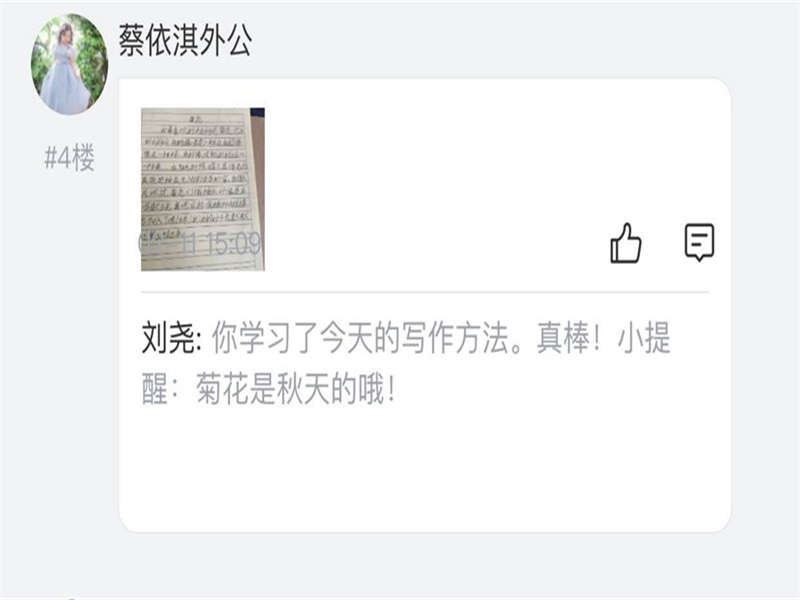View 蔡依淇外公's profile avatar

pos(69,64)
